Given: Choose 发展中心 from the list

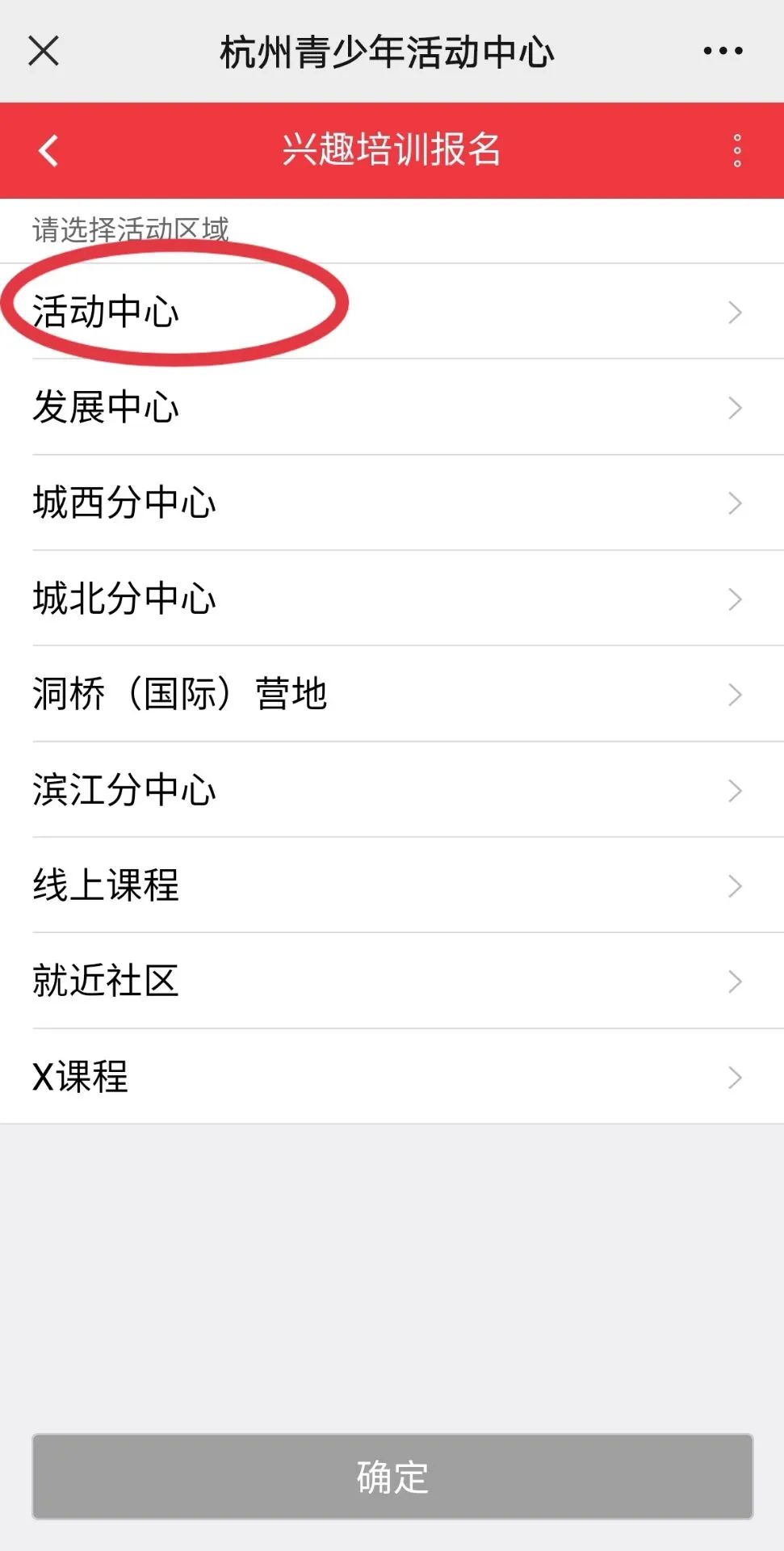Looking at the screenshot, I should (392, 407).
